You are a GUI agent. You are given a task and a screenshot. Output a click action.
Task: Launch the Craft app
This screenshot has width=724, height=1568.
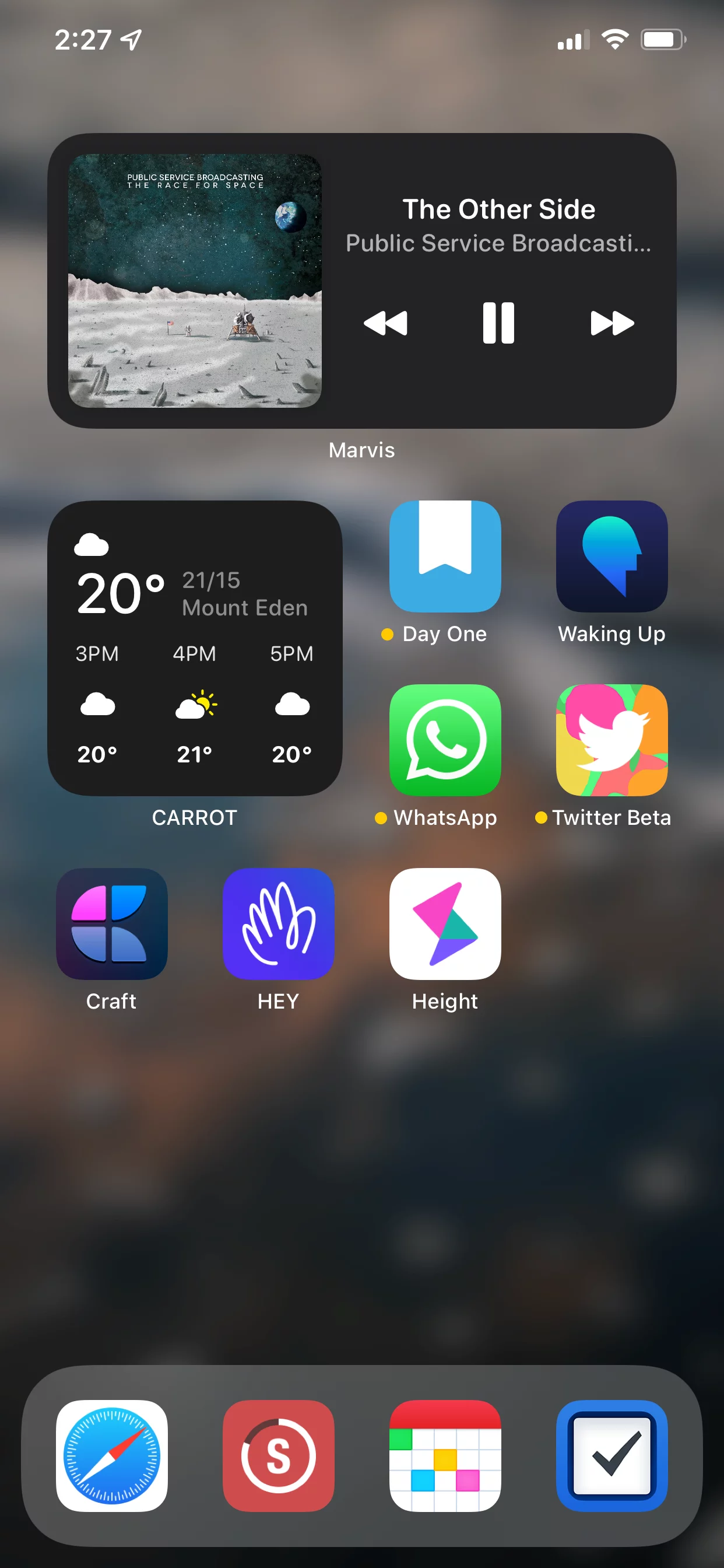click(x=111, y=924)
